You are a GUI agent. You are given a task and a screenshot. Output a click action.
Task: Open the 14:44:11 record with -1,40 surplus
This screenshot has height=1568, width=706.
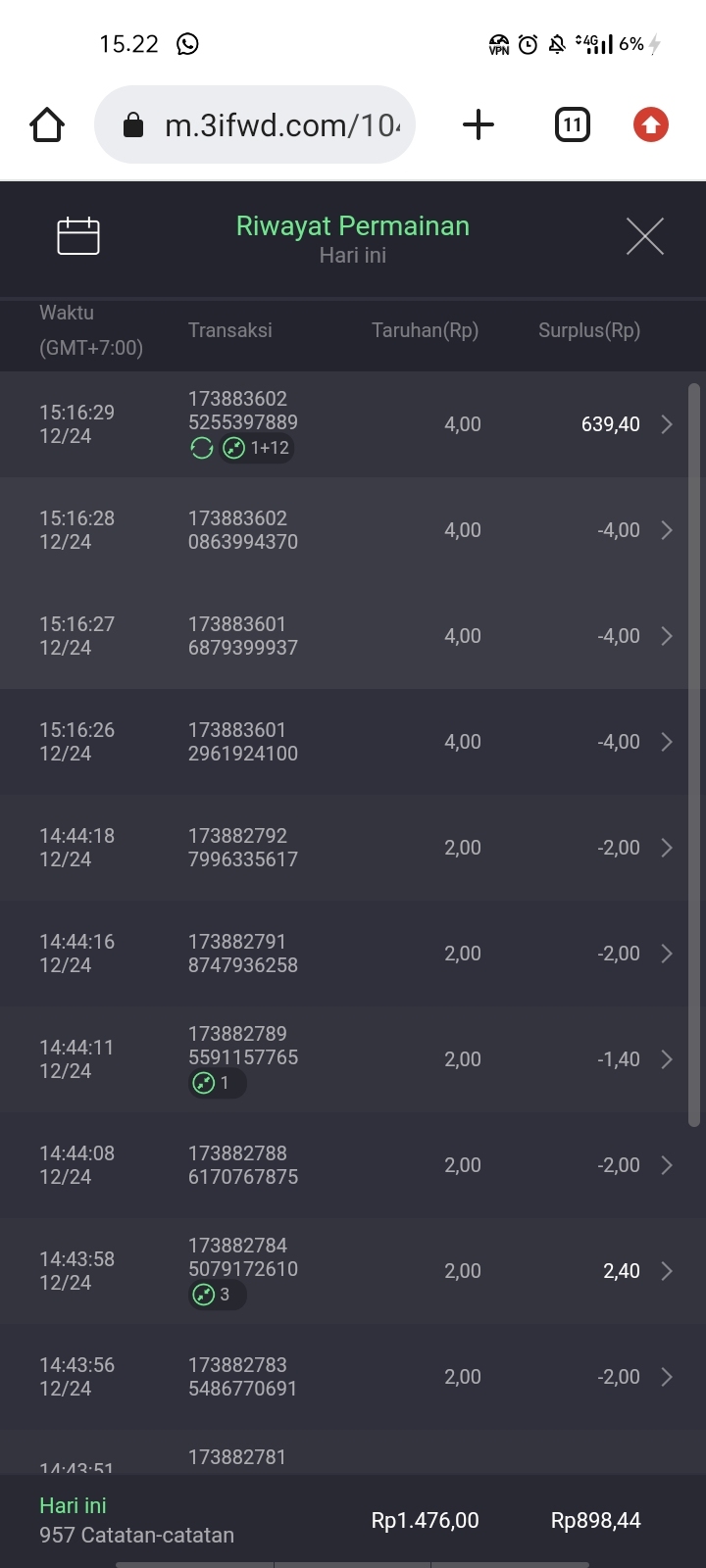point(353,1059)
